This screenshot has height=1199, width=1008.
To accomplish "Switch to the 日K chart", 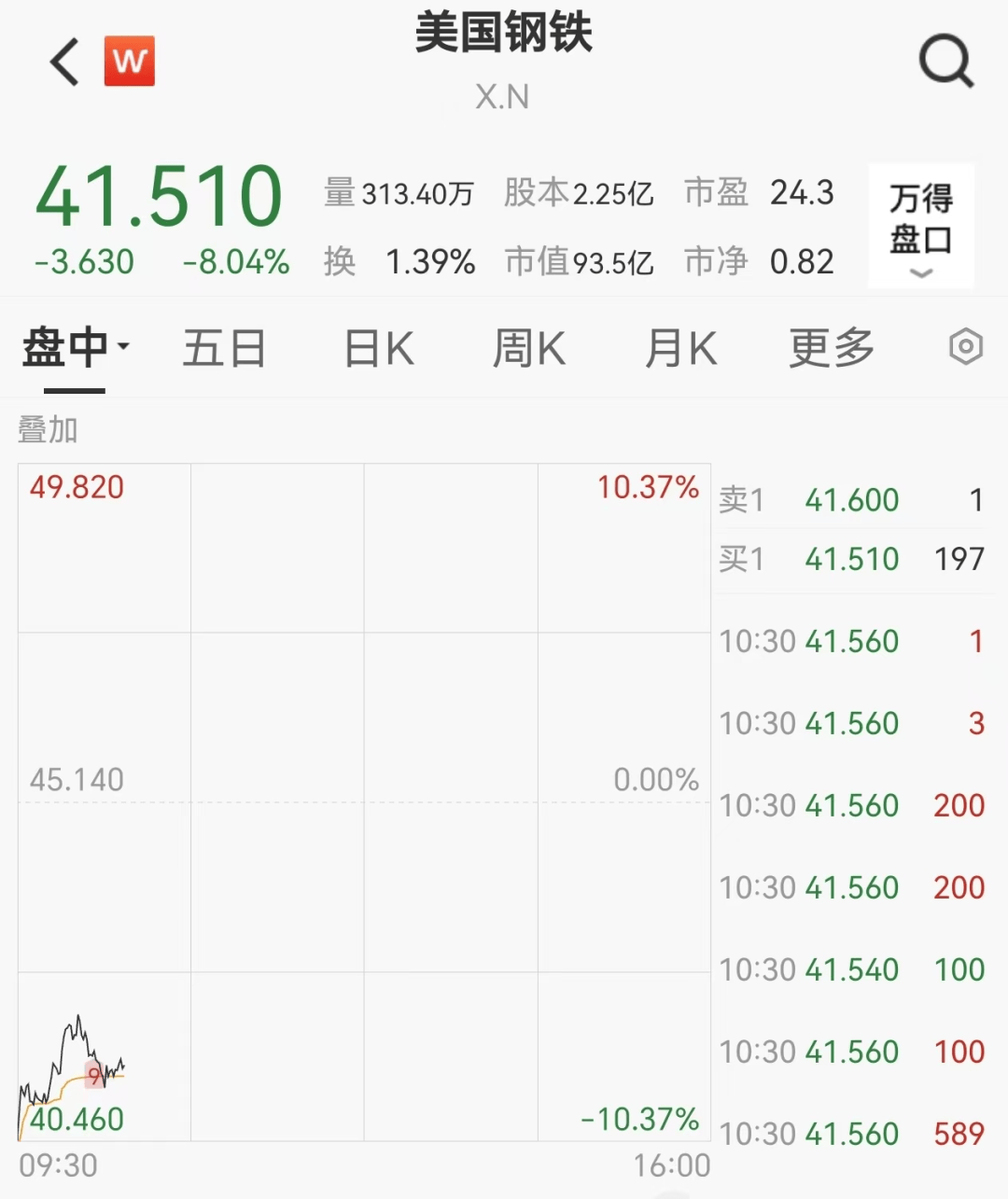I will (x=378, y=348).
